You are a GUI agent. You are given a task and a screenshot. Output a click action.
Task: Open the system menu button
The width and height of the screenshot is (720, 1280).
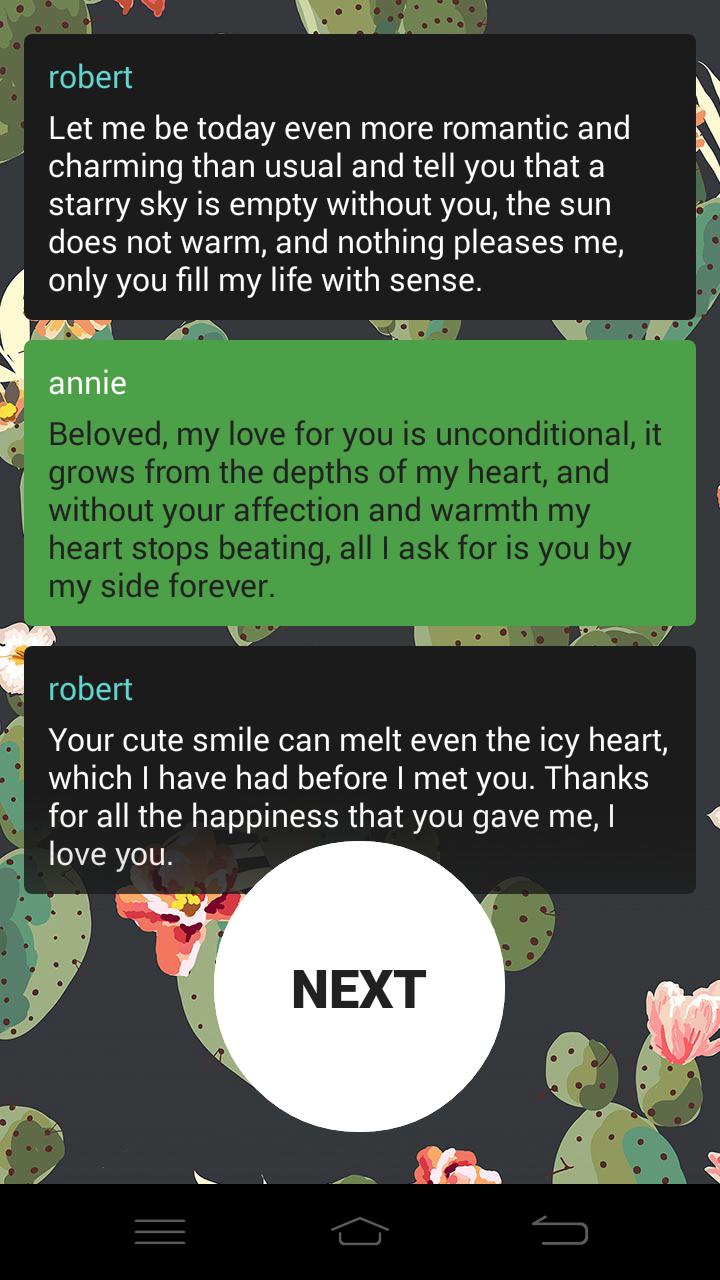point(160,1231)
